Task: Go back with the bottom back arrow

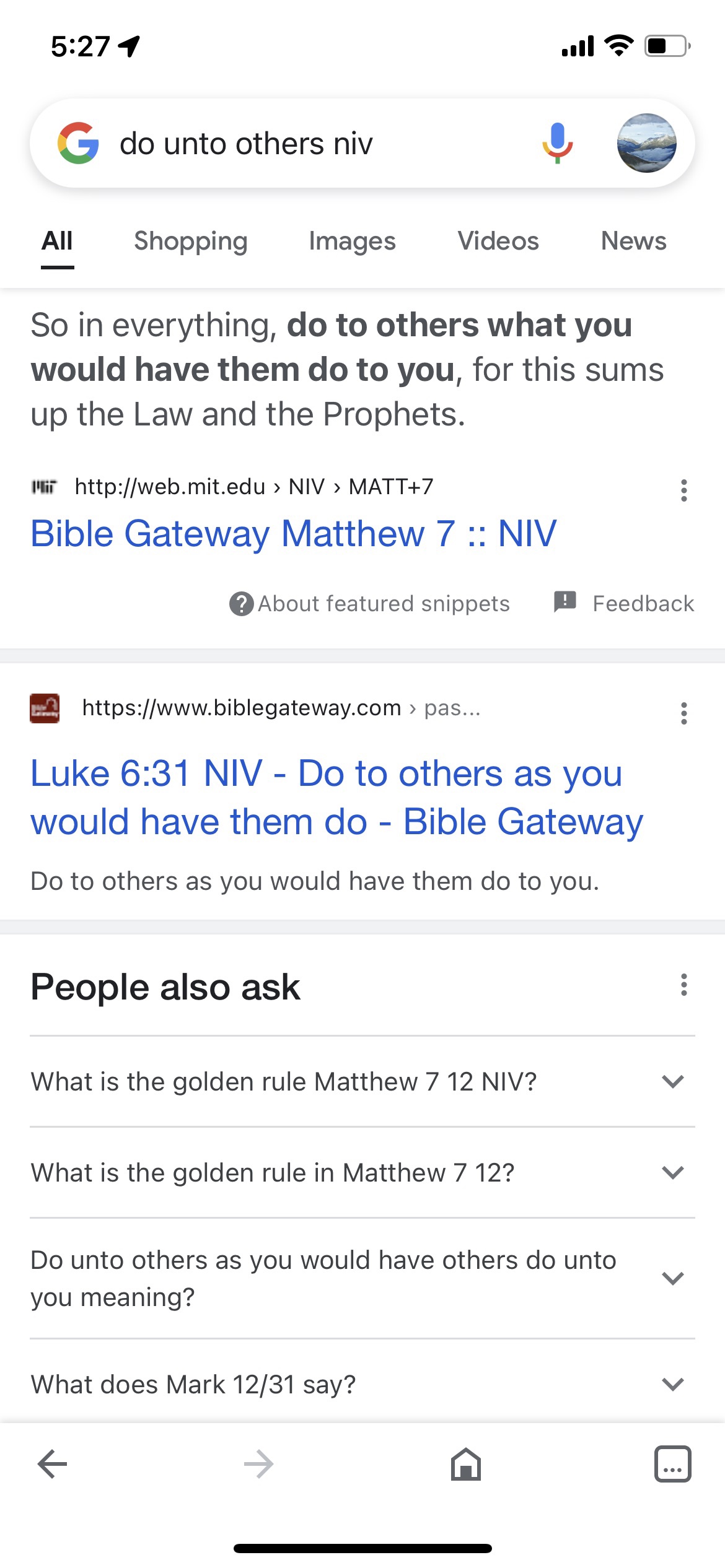Action: coord(52,1465)
